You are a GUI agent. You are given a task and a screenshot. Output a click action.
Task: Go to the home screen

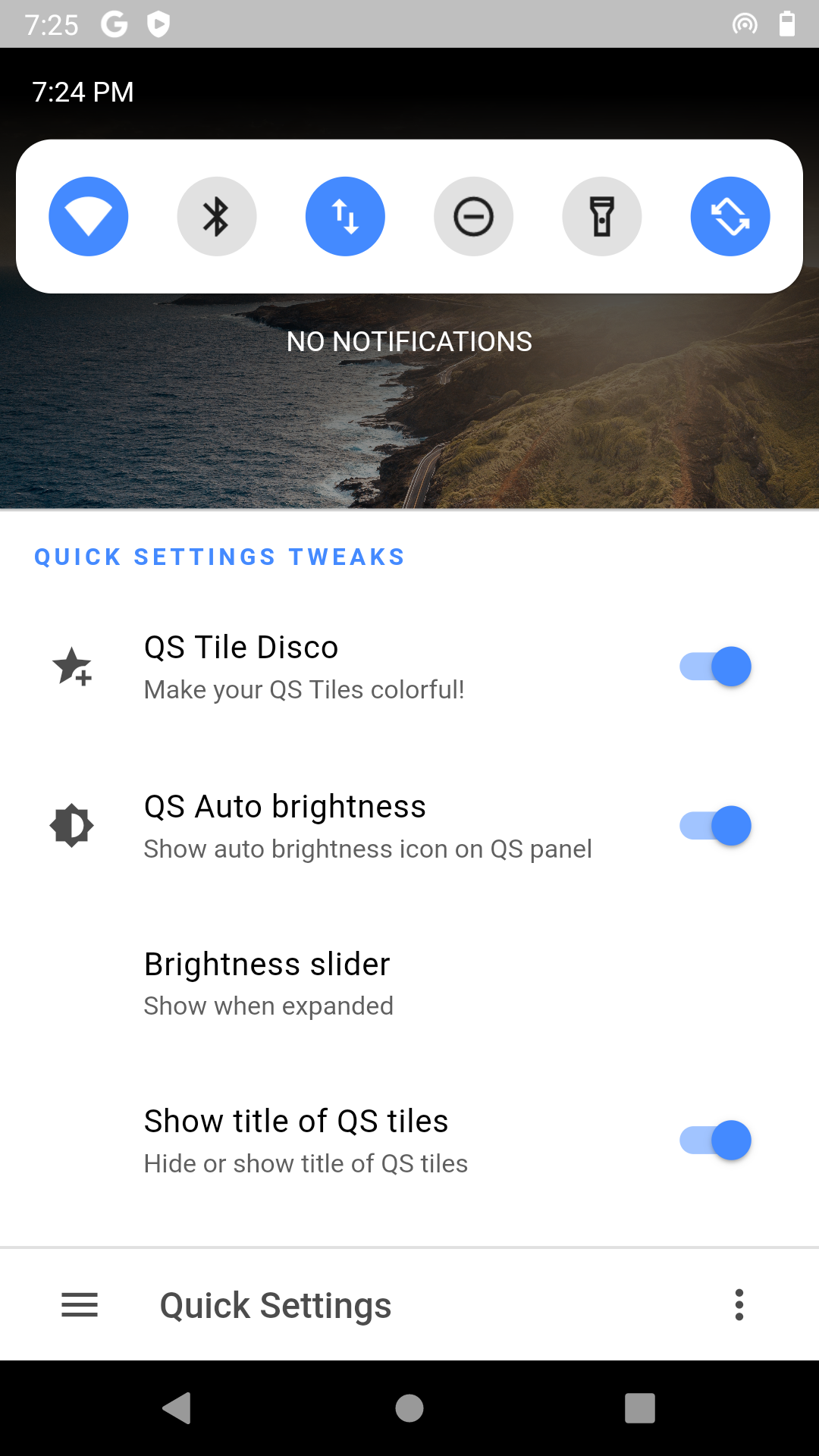[409, 1408]
